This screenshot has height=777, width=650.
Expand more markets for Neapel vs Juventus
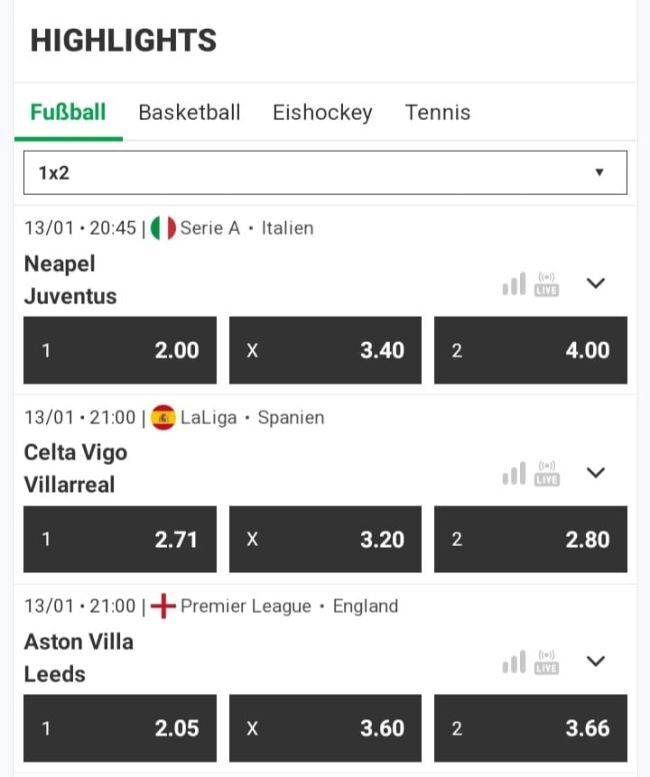coord(595,283)
